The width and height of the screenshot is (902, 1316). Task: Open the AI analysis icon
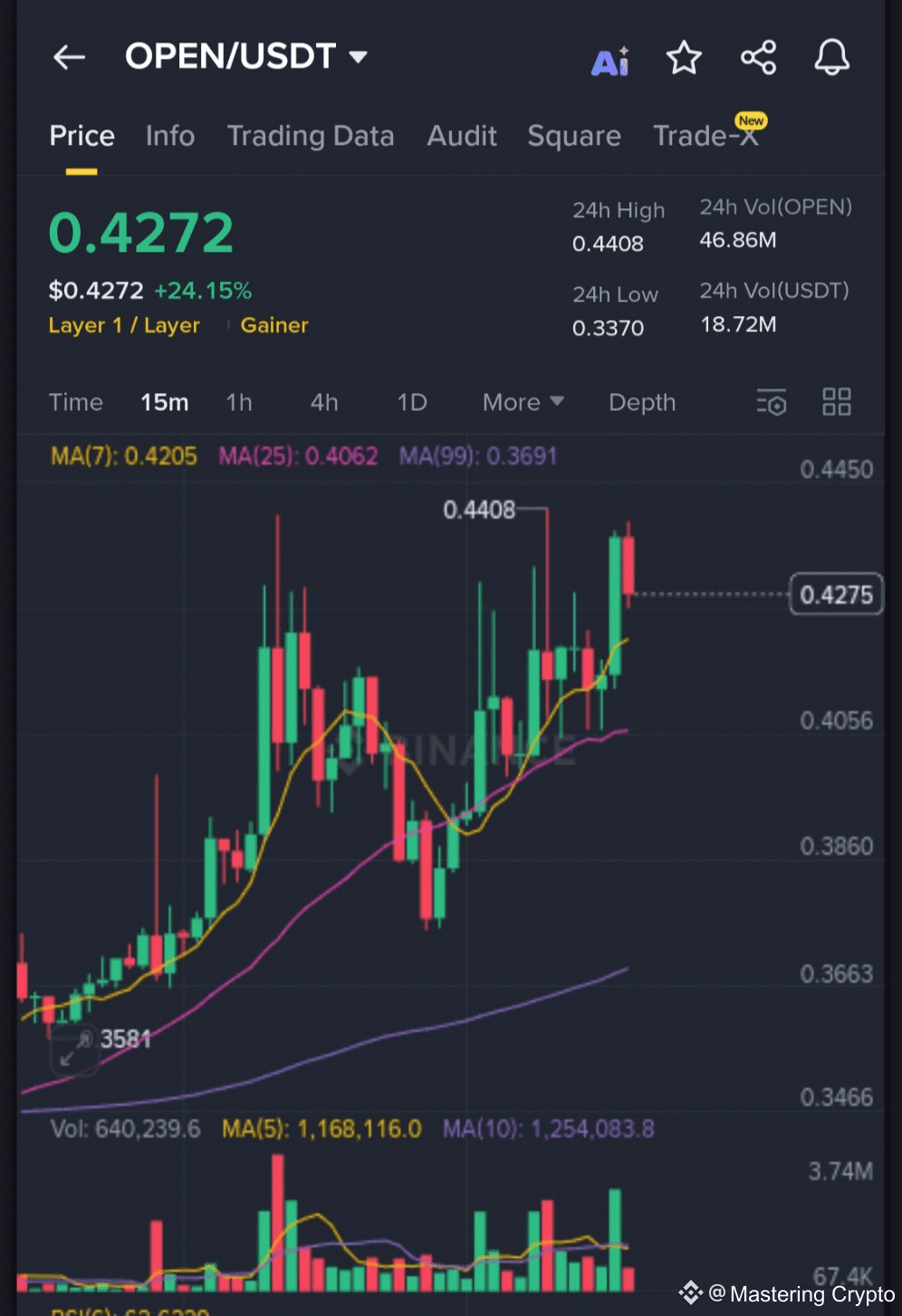[x=609, y=62]
